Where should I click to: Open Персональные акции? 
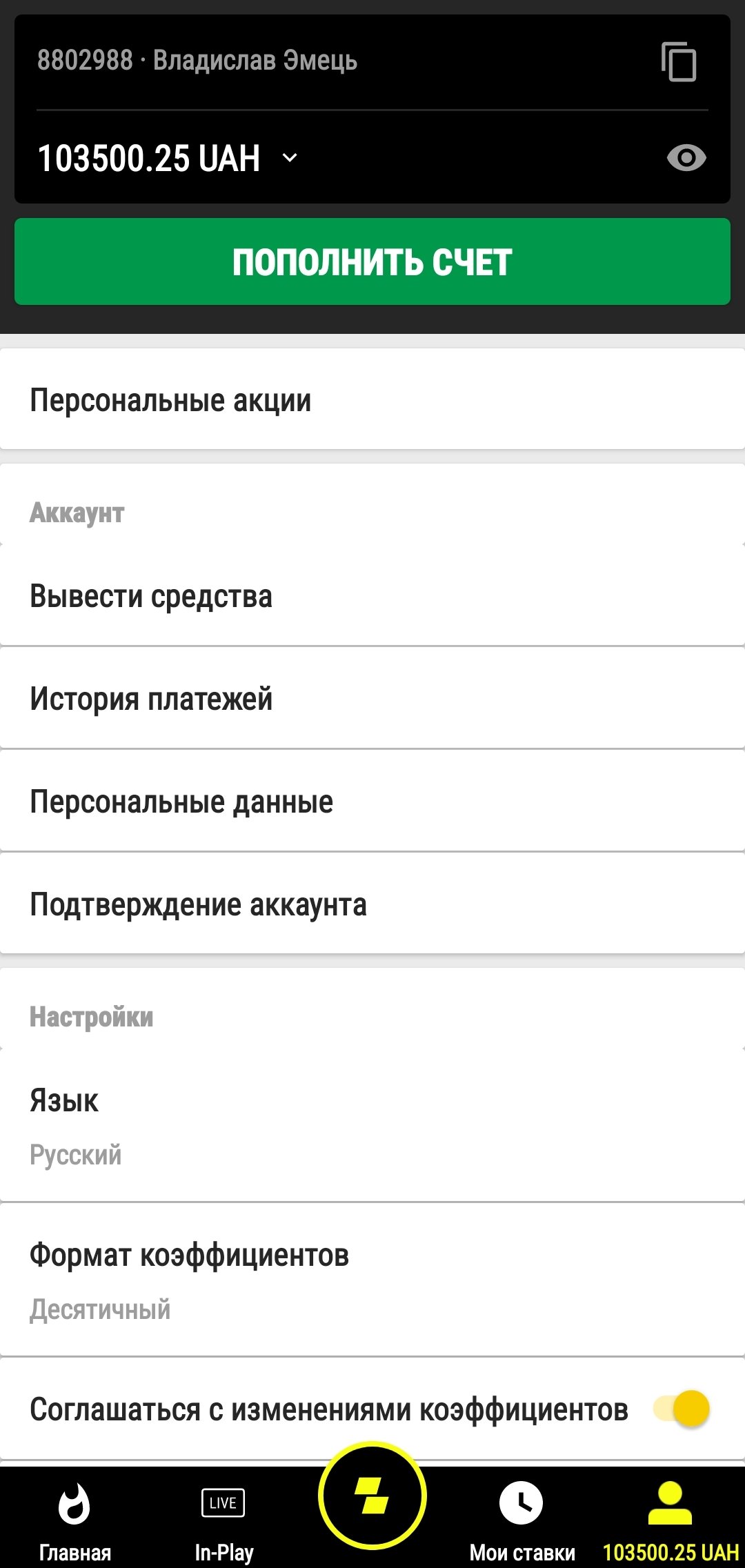(372, 400)
